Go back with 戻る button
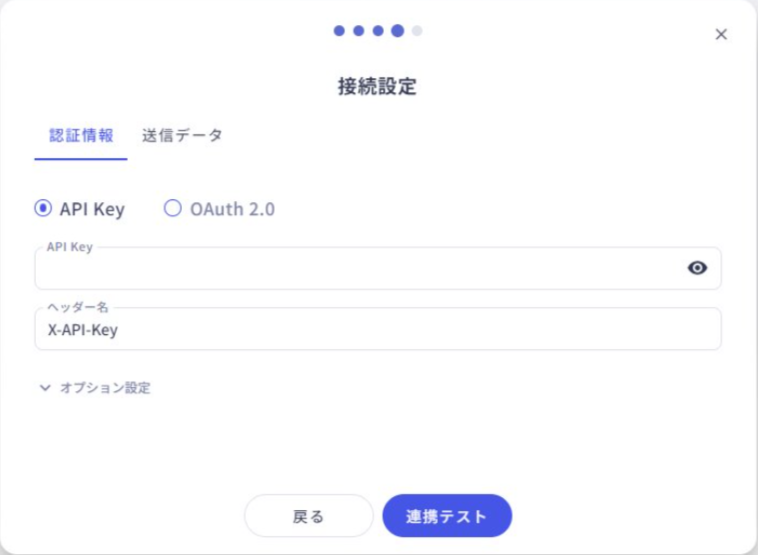This screenshot has height=555, width=758. (x=308, y=516)
